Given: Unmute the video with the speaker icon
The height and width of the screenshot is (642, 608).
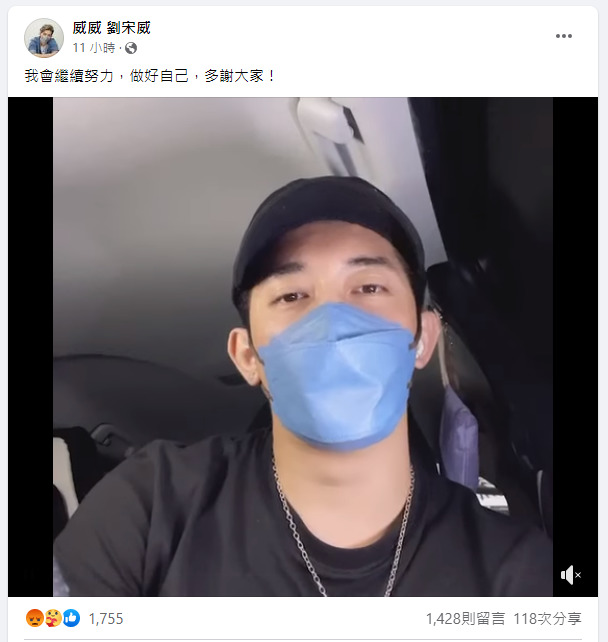Looking at the screenshot, I should pyautogui.click(x=570, y=575).
